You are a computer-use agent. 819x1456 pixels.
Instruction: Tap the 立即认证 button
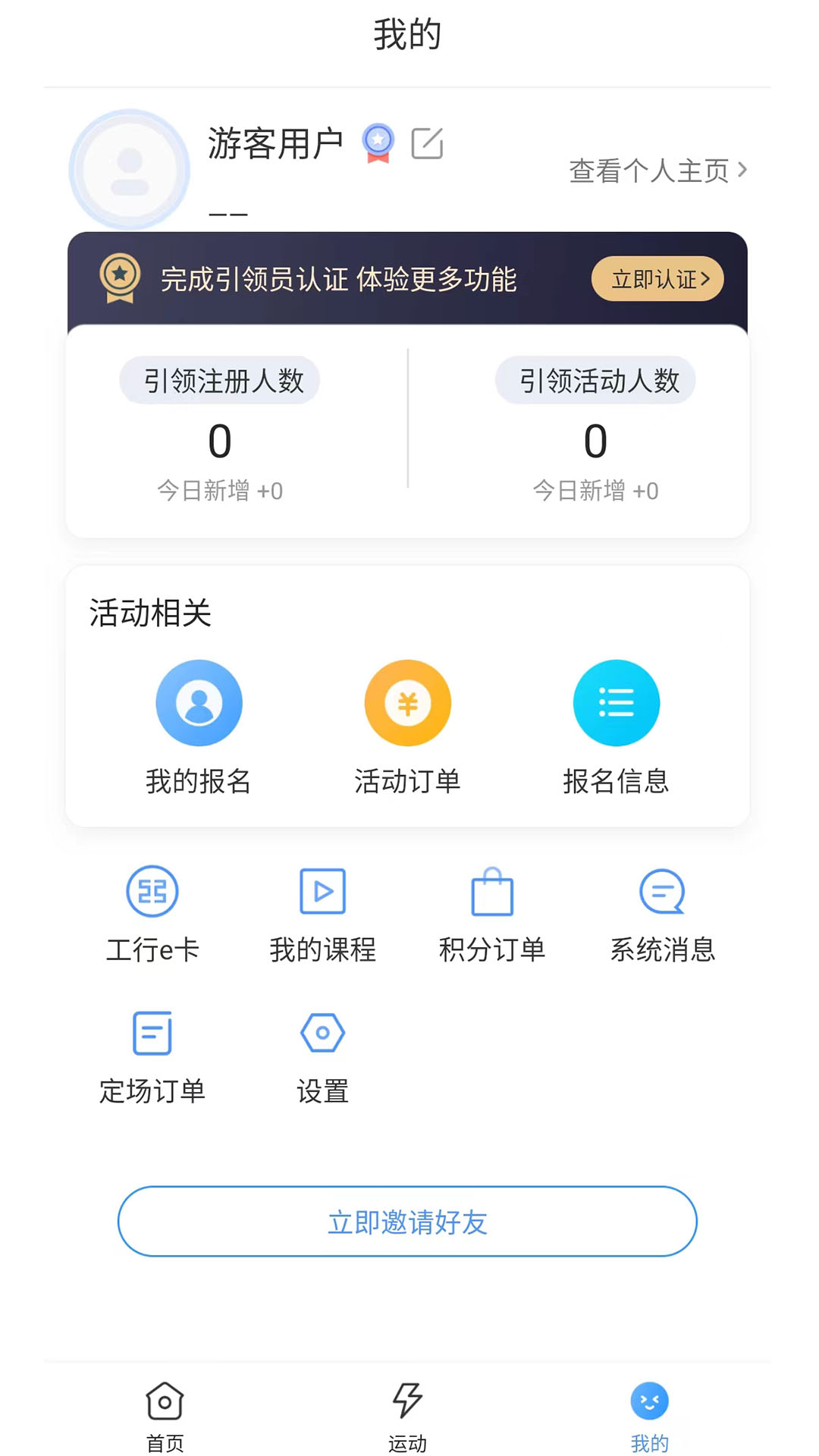(657, 279)
